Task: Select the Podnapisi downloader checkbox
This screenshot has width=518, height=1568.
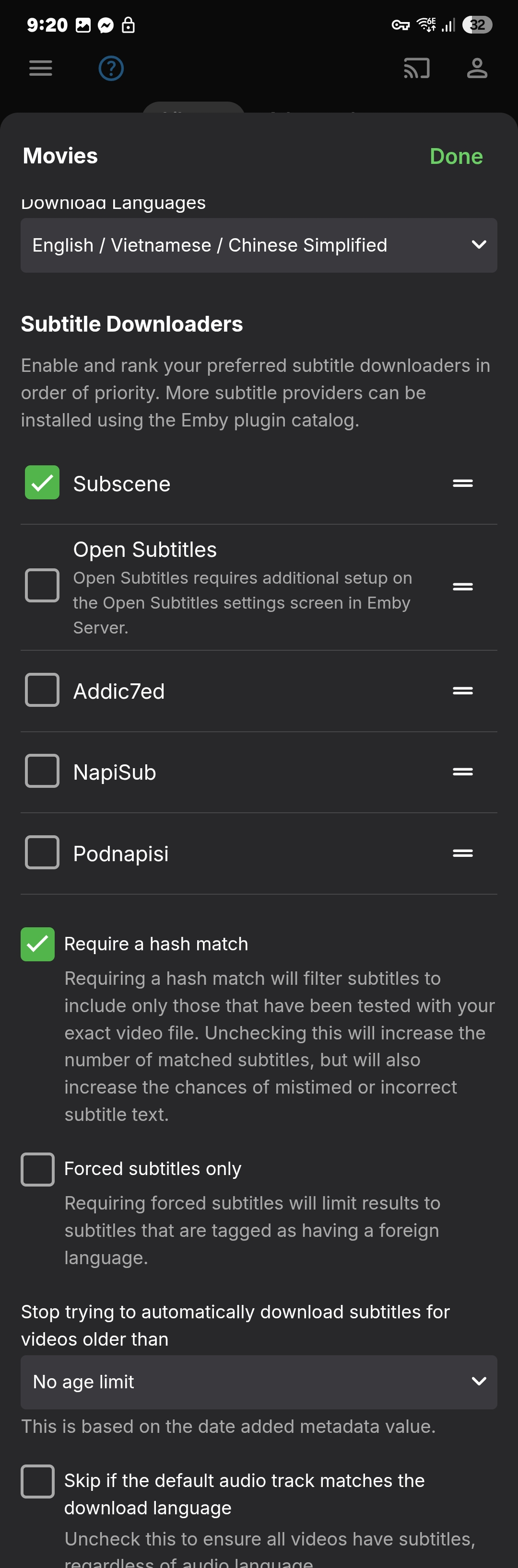Action: point(42,853)
